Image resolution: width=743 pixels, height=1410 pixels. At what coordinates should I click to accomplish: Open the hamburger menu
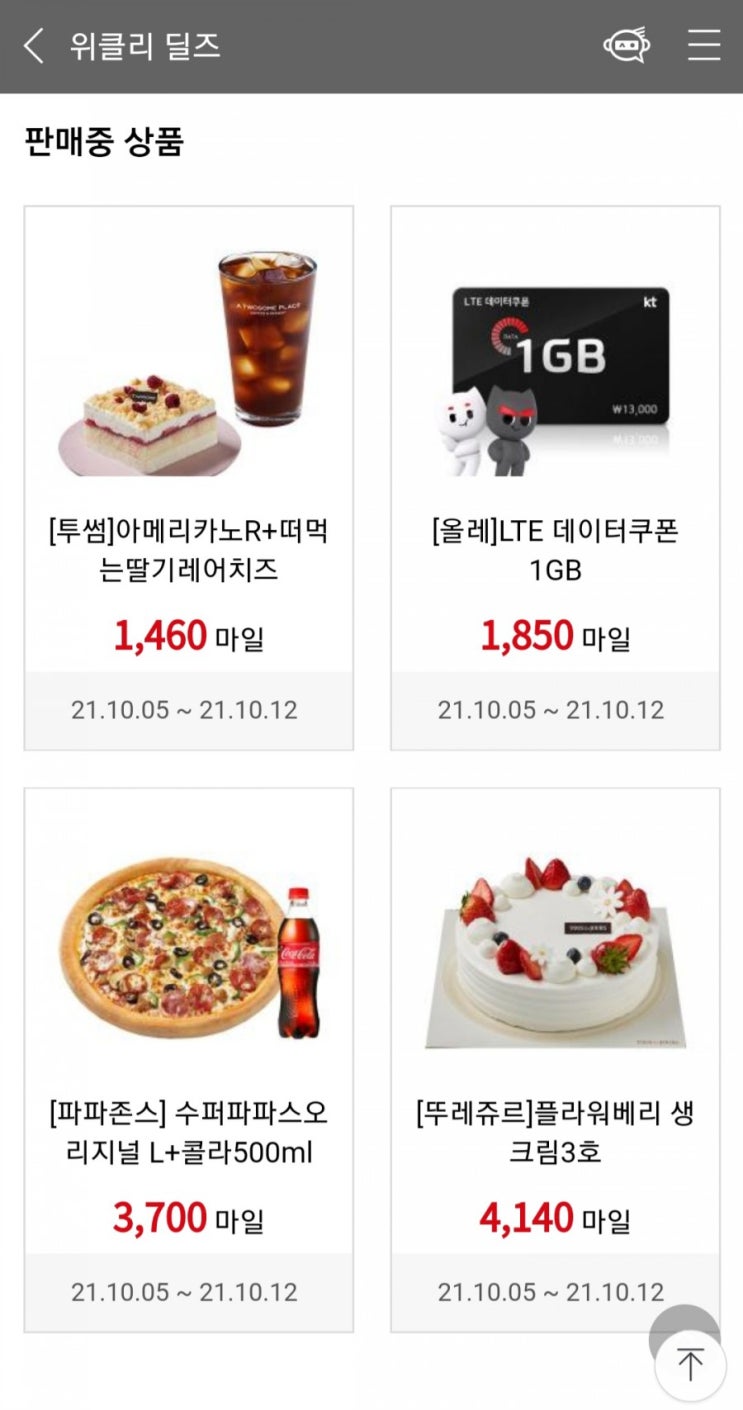[704, 46]
